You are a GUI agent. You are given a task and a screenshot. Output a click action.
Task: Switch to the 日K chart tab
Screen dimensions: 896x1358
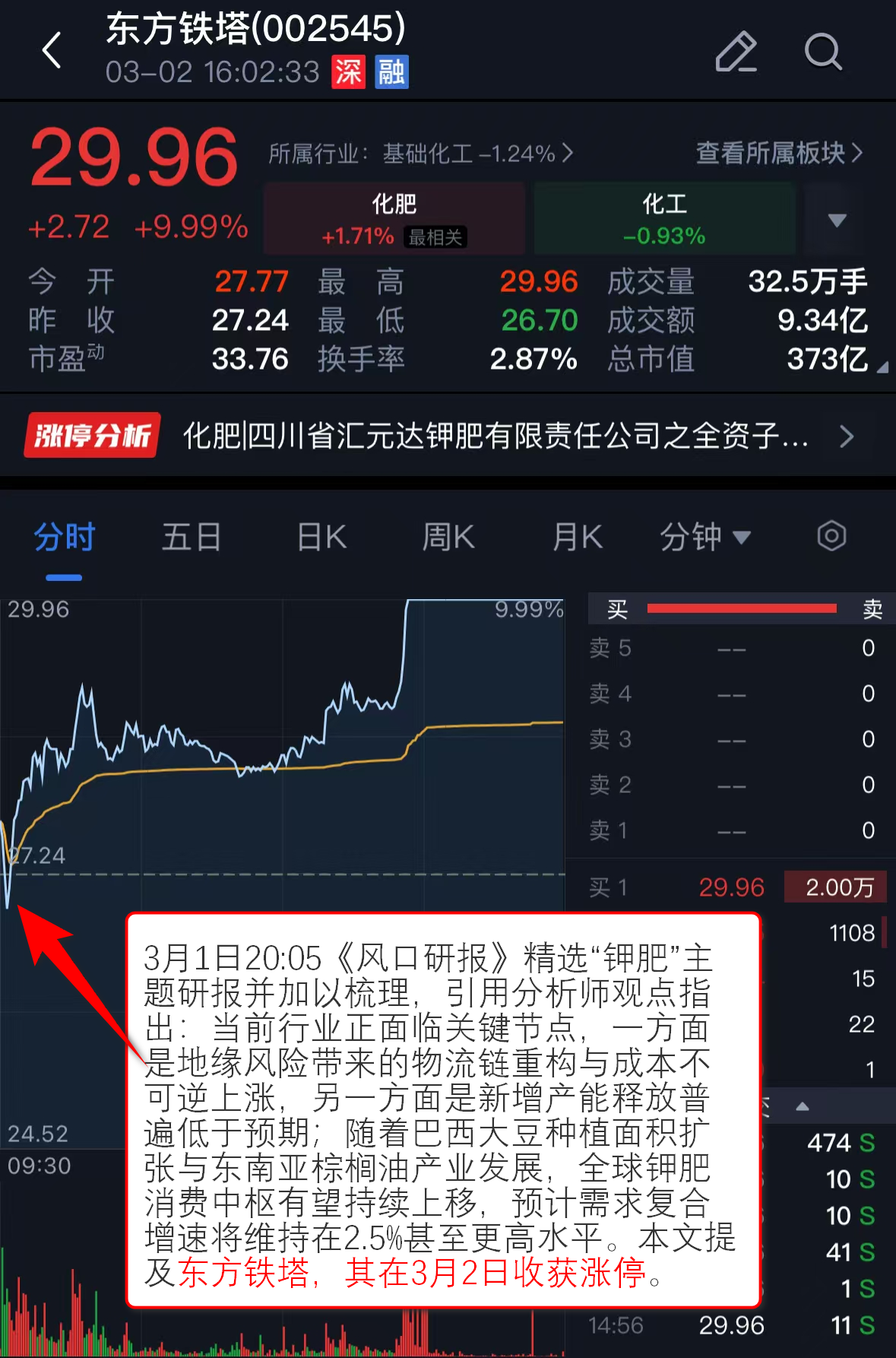point(321,538)
